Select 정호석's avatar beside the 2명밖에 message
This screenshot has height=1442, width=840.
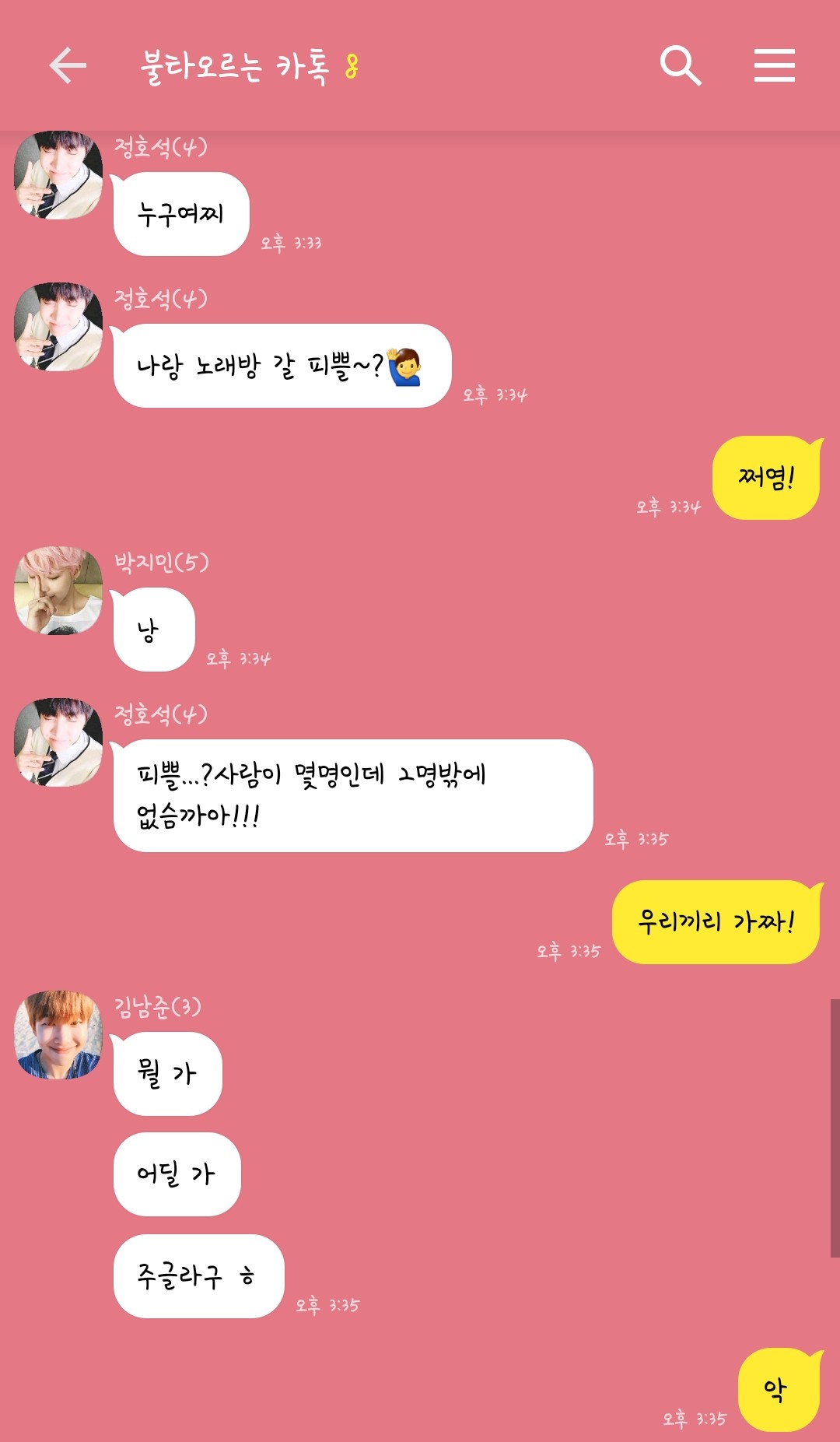[x=58, y=742]
